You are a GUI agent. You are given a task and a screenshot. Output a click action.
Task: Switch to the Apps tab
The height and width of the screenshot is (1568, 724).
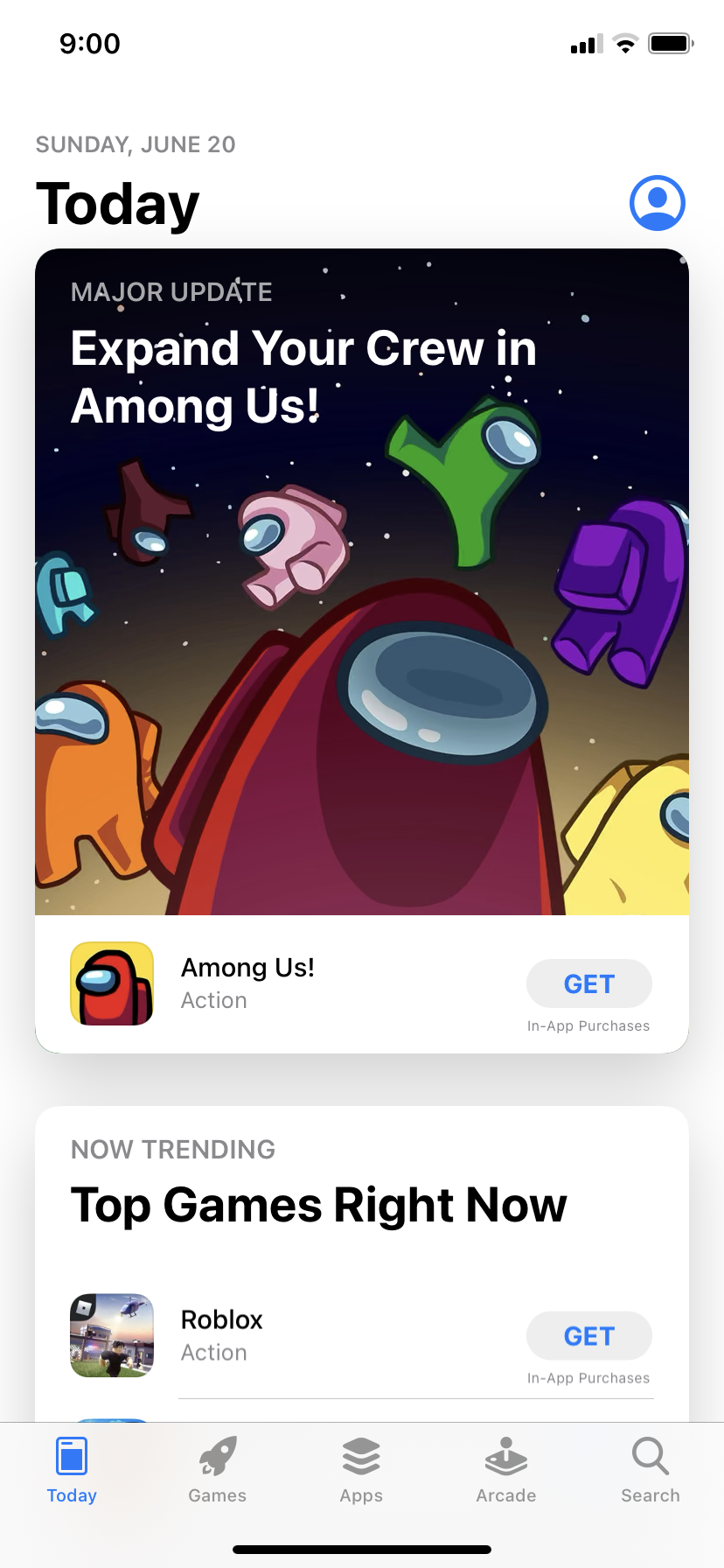[361, 1470]
